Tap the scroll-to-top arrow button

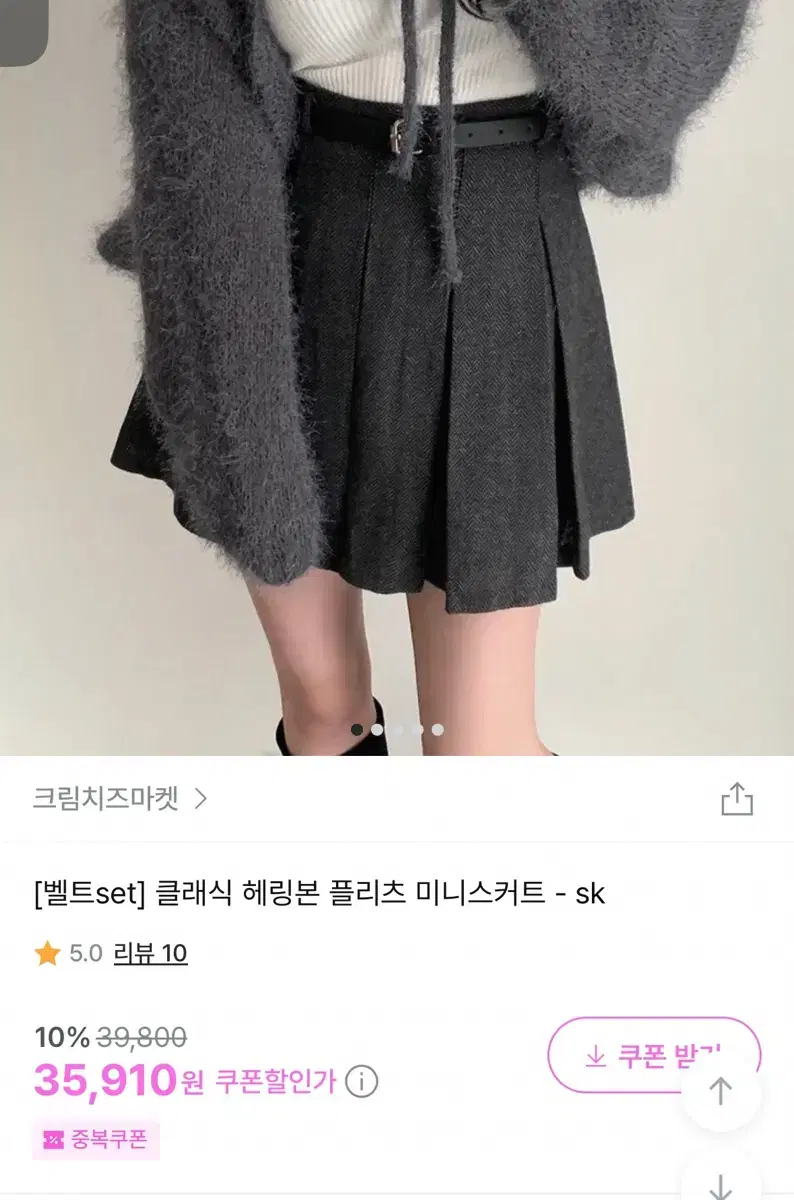pyautogui.click(x=721, y=1091)
